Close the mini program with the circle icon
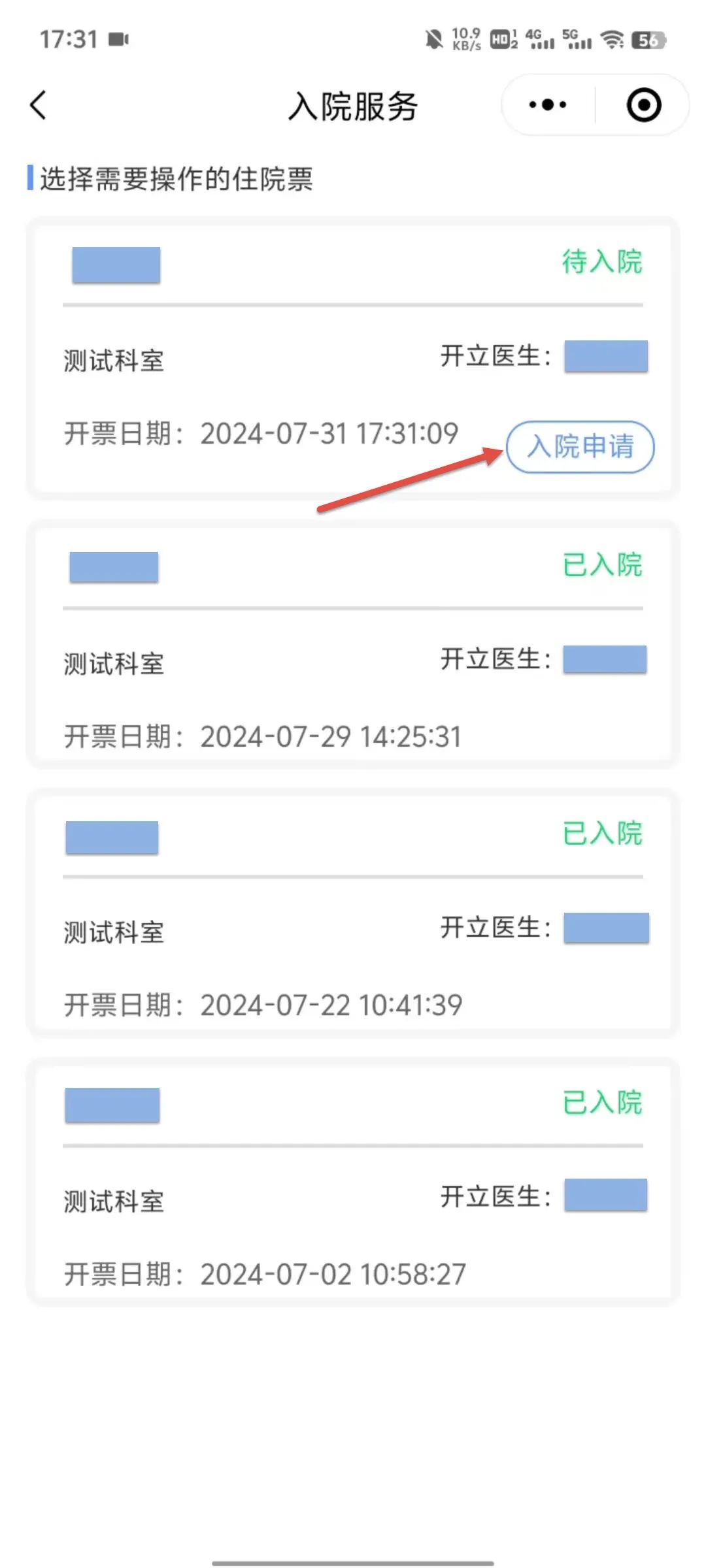Viewport: 706px width, 1568px height. tap(644, 105)
